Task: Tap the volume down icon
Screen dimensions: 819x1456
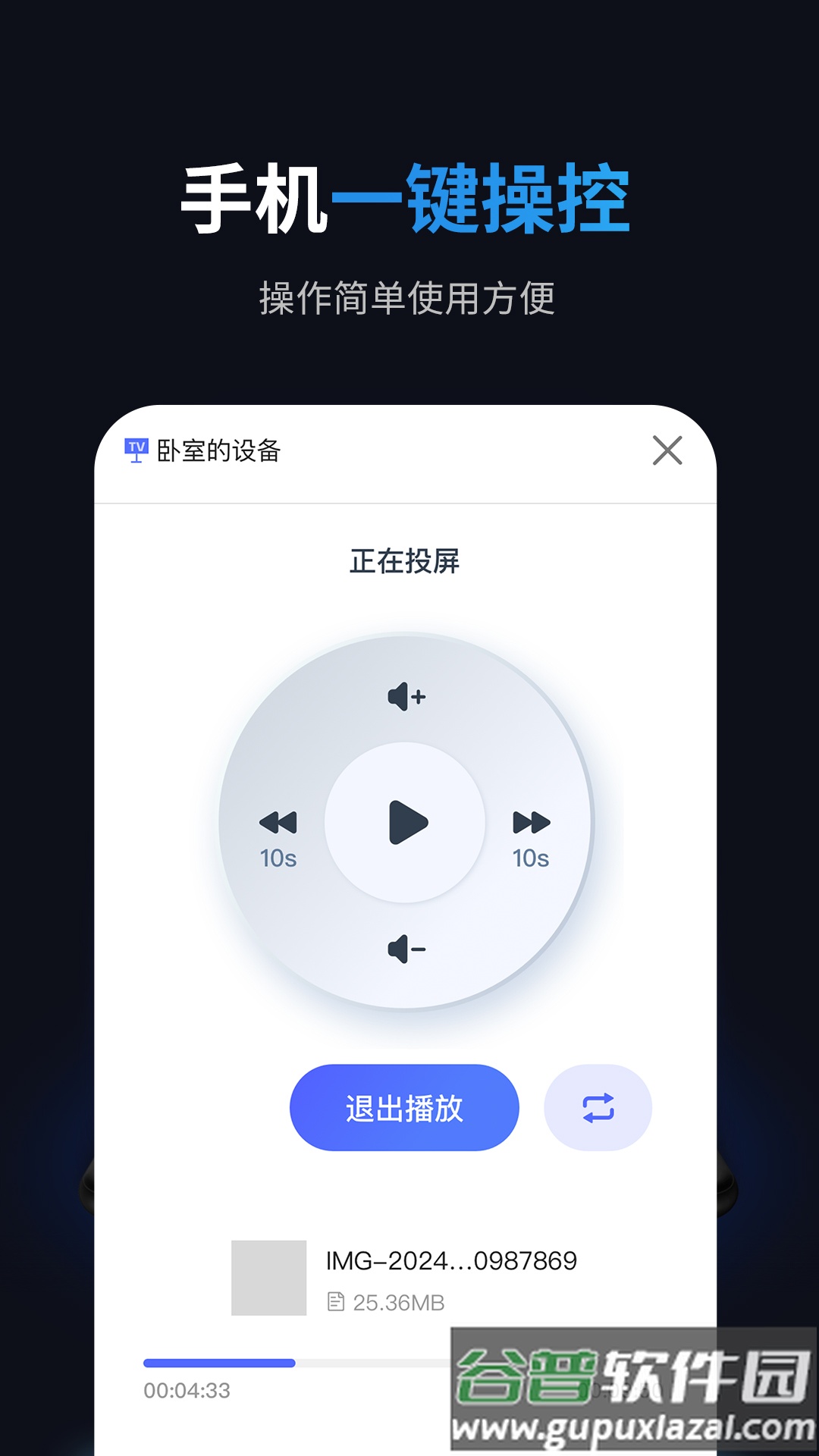Action: [404, 947]
